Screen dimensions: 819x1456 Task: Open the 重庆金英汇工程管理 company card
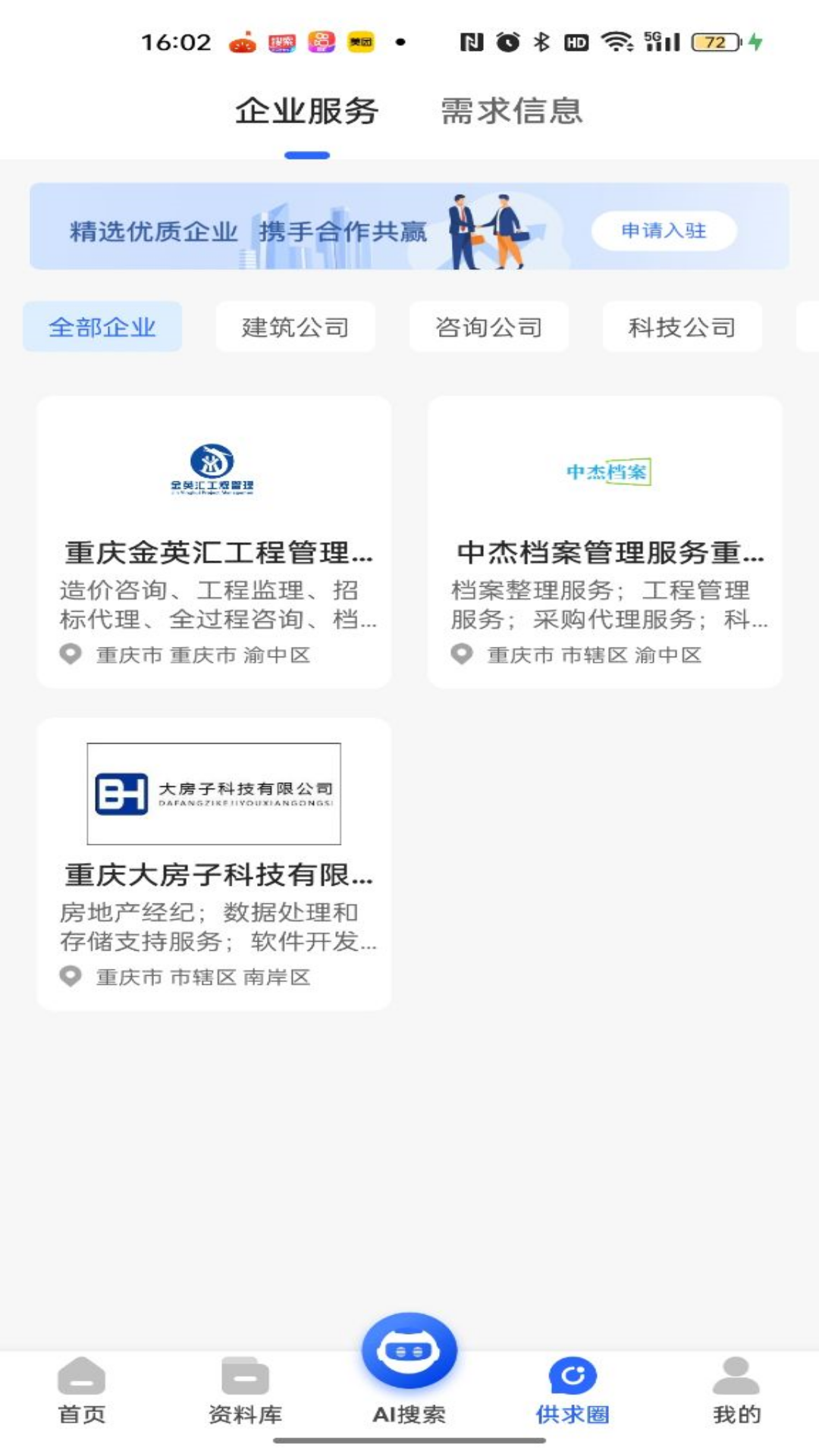[214, 542]
